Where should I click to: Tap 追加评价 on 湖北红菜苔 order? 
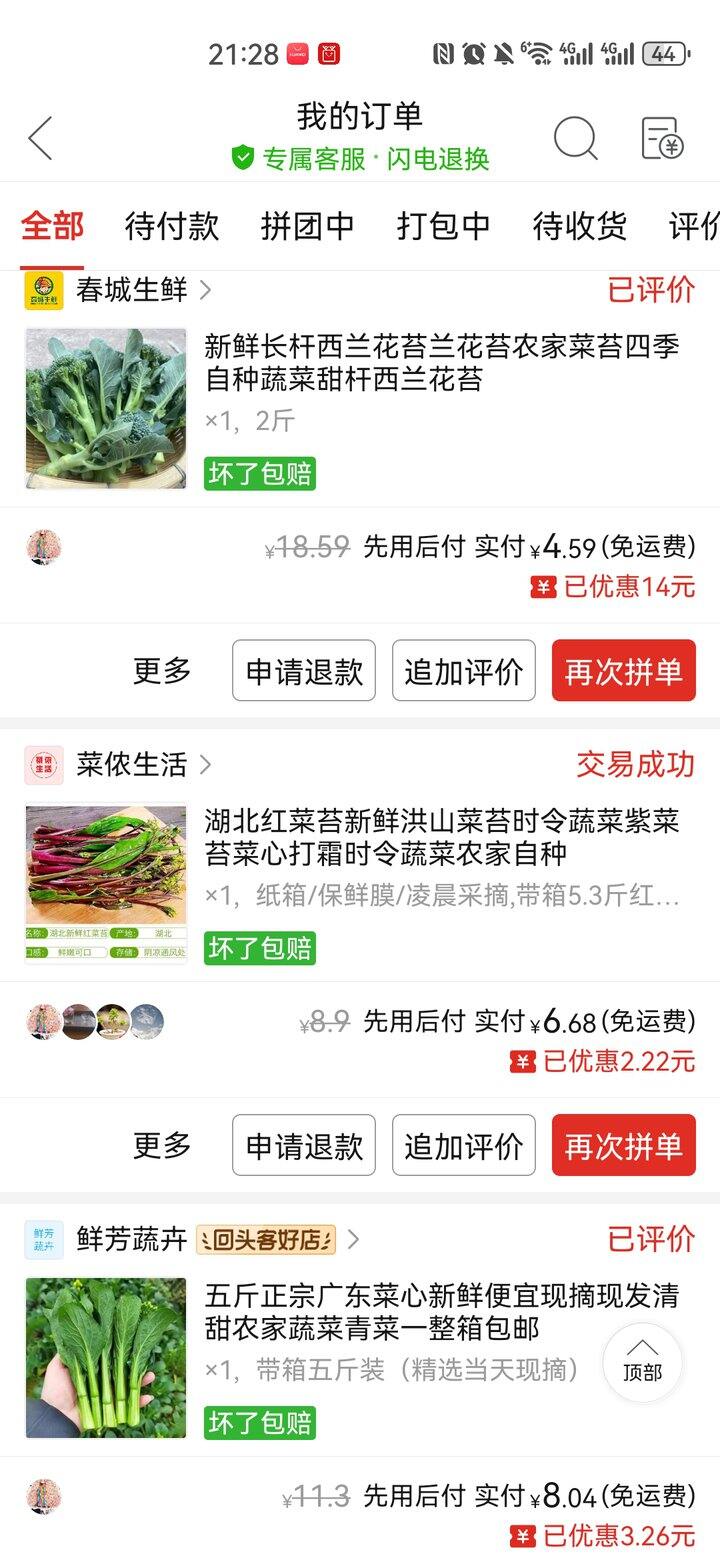tap(464, 1145)
